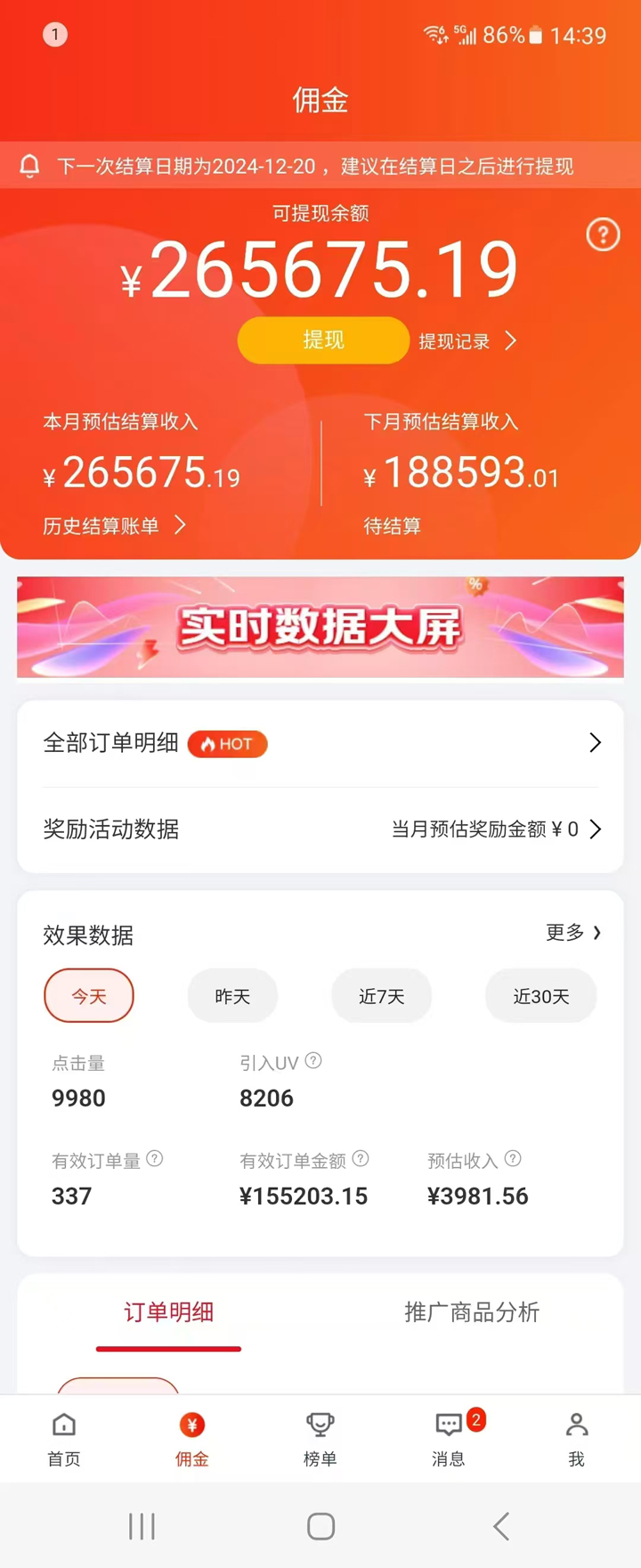Filter data by 近30天
This screenshot has height=1568, width=641.
[540, 996]
